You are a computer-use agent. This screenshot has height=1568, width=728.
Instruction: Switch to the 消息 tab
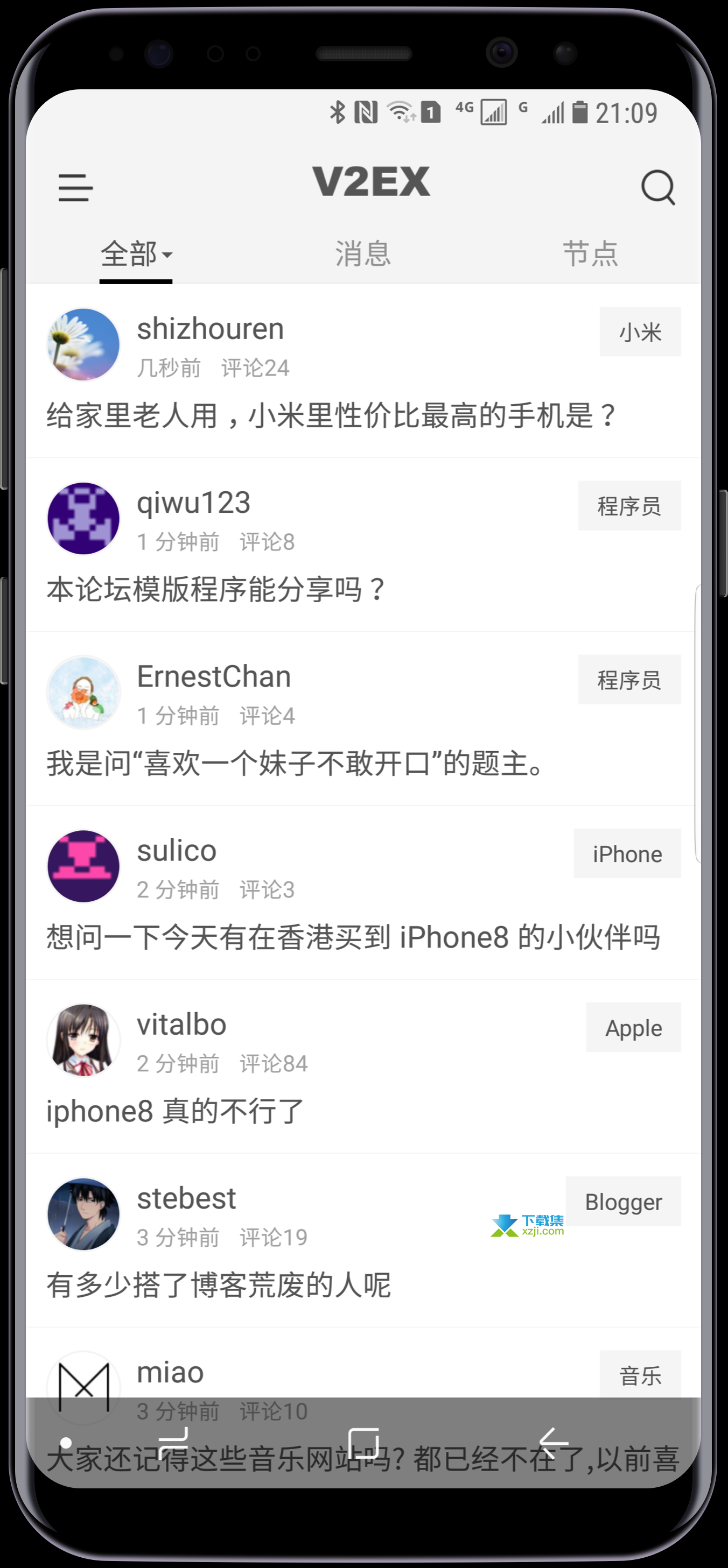(363, 255)
